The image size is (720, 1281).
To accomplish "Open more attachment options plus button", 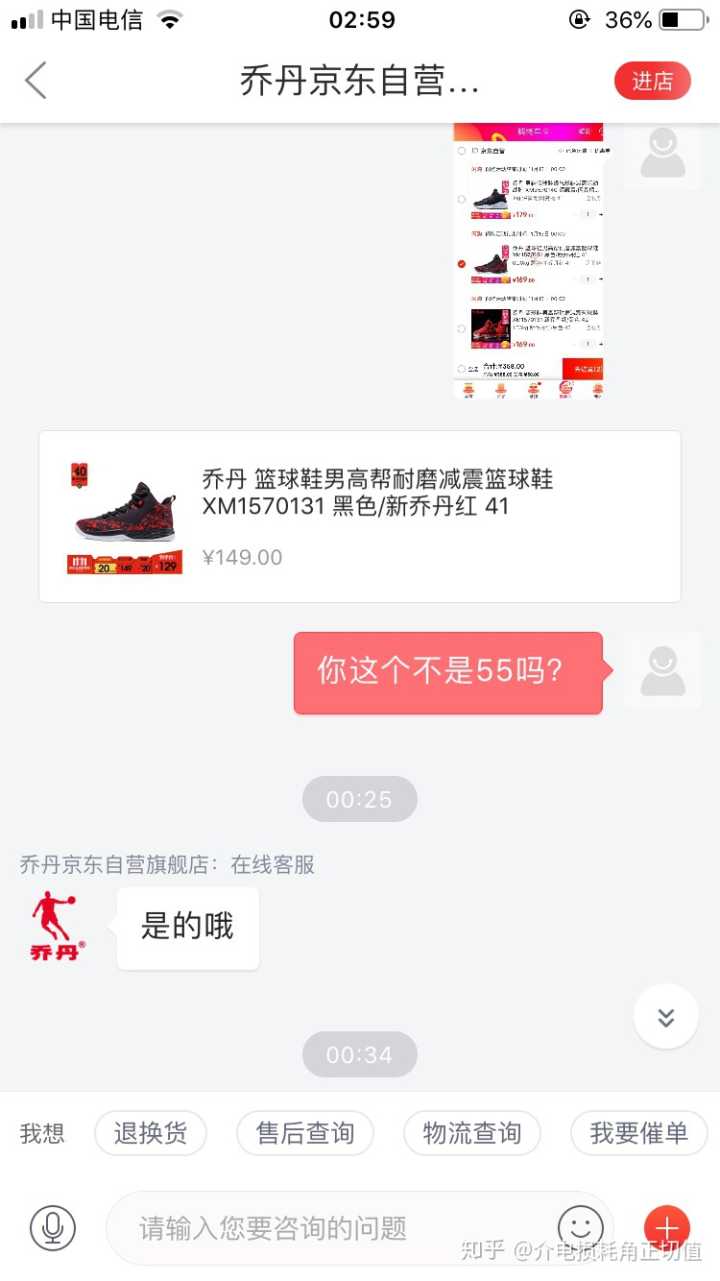I will click(667, 1228).
